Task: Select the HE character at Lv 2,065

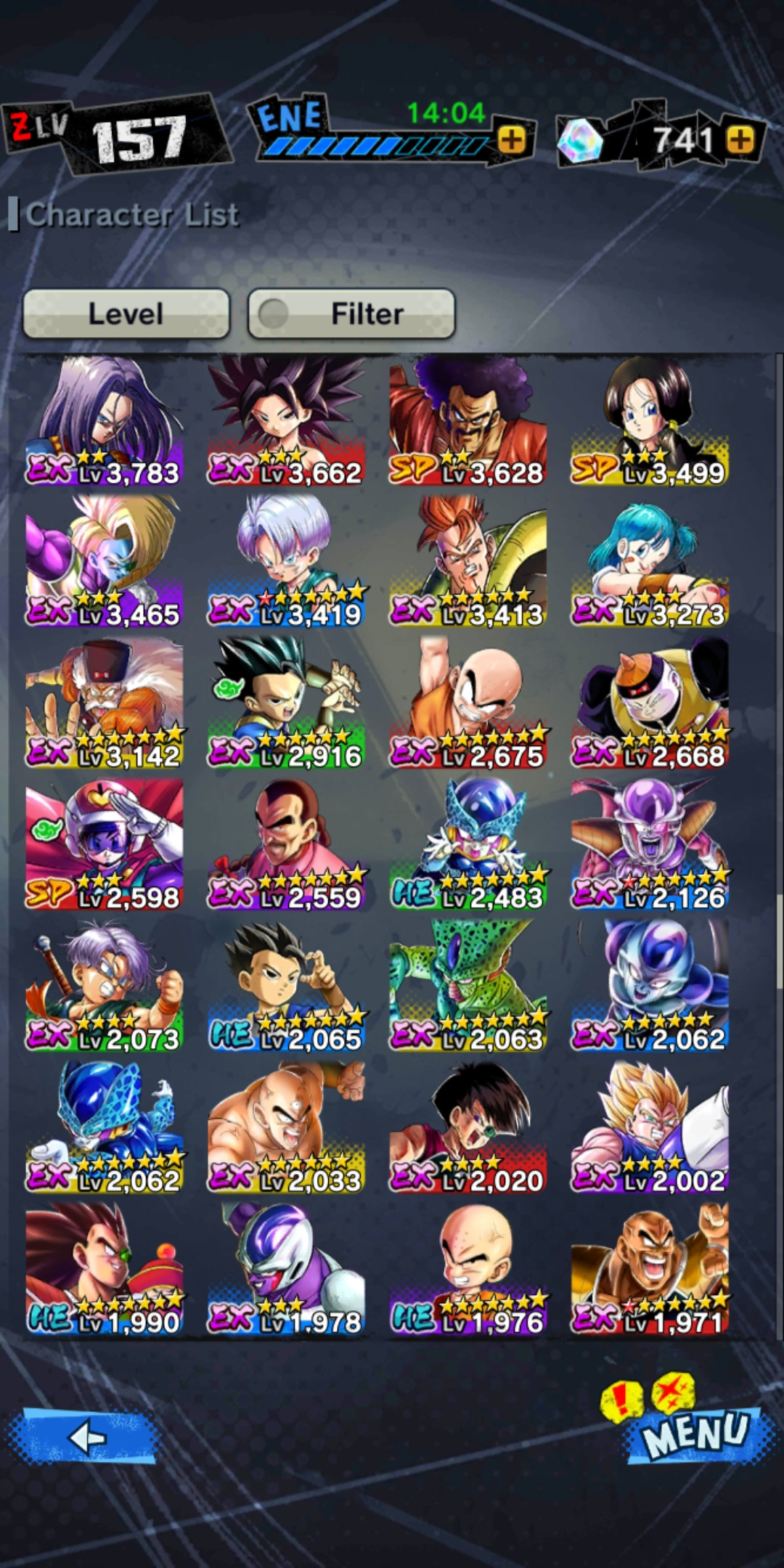Action: click(286, 987)
